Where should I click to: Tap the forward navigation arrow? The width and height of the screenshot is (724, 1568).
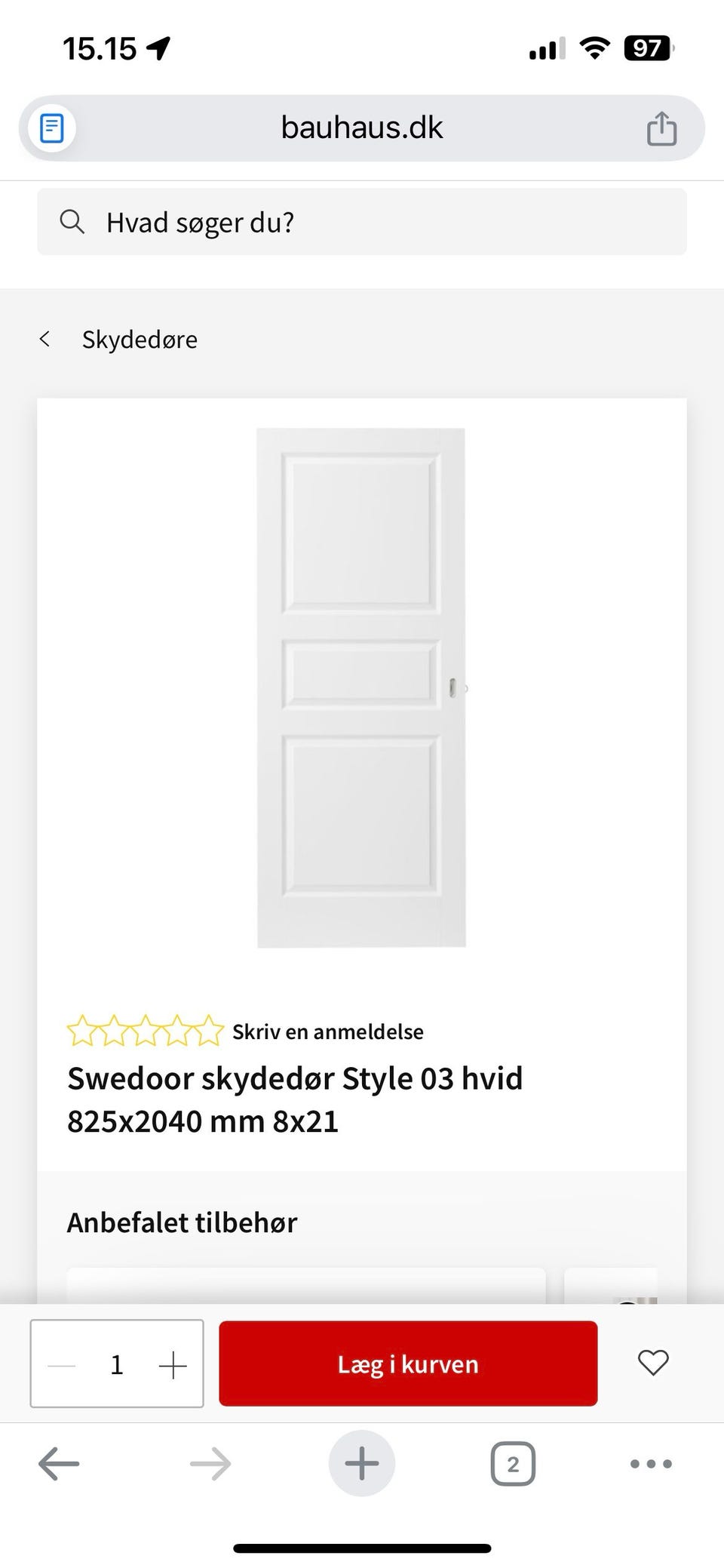(210, 1463)
